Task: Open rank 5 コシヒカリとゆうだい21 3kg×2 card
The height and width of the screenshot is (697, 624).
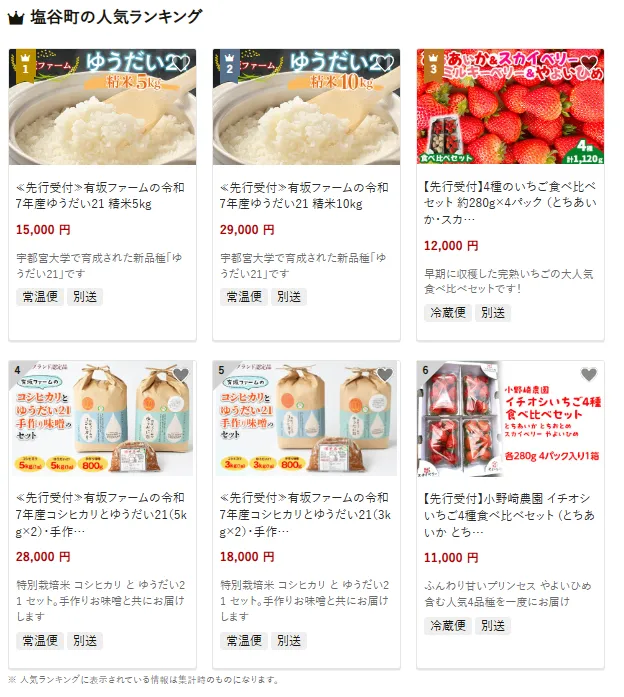Action: 305,511
